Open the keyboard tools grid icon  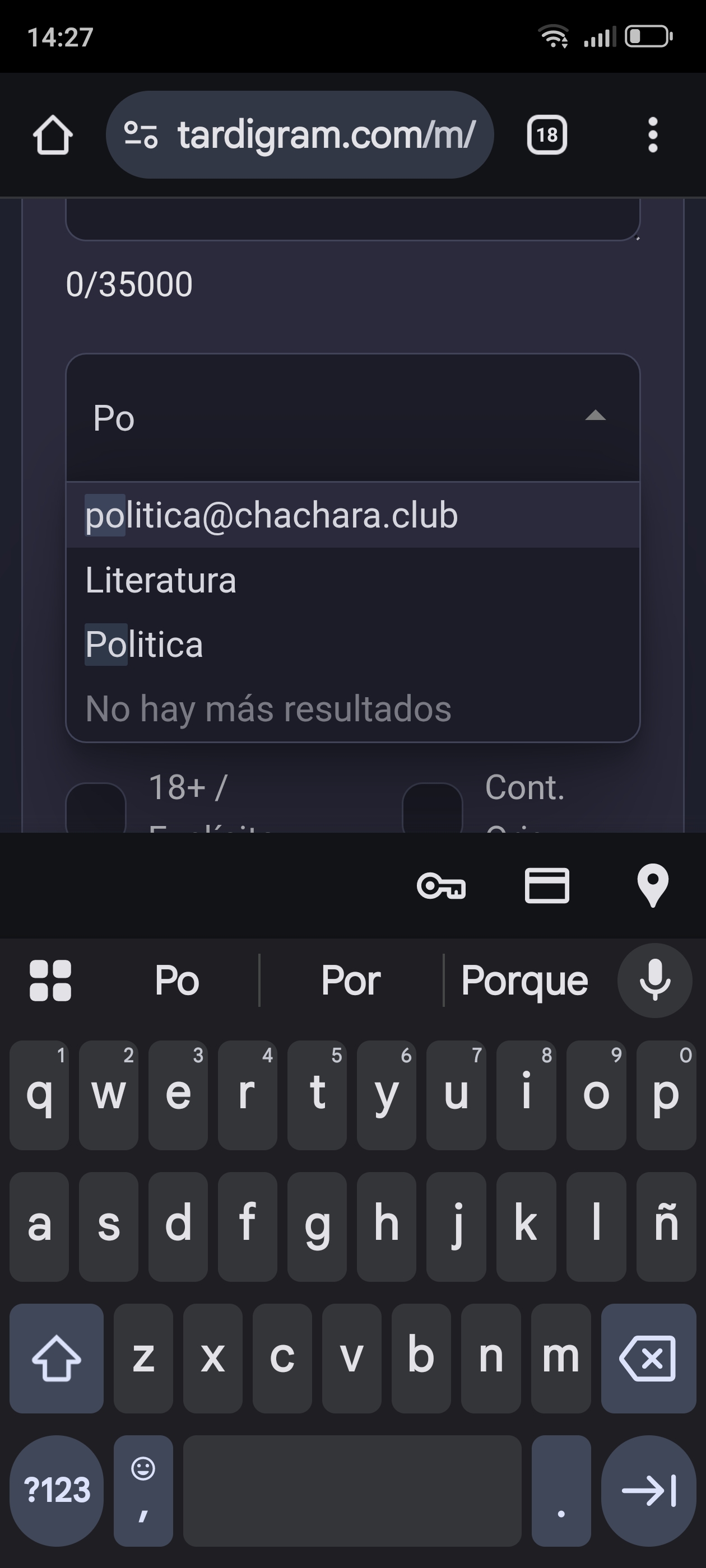click(50, 981)
